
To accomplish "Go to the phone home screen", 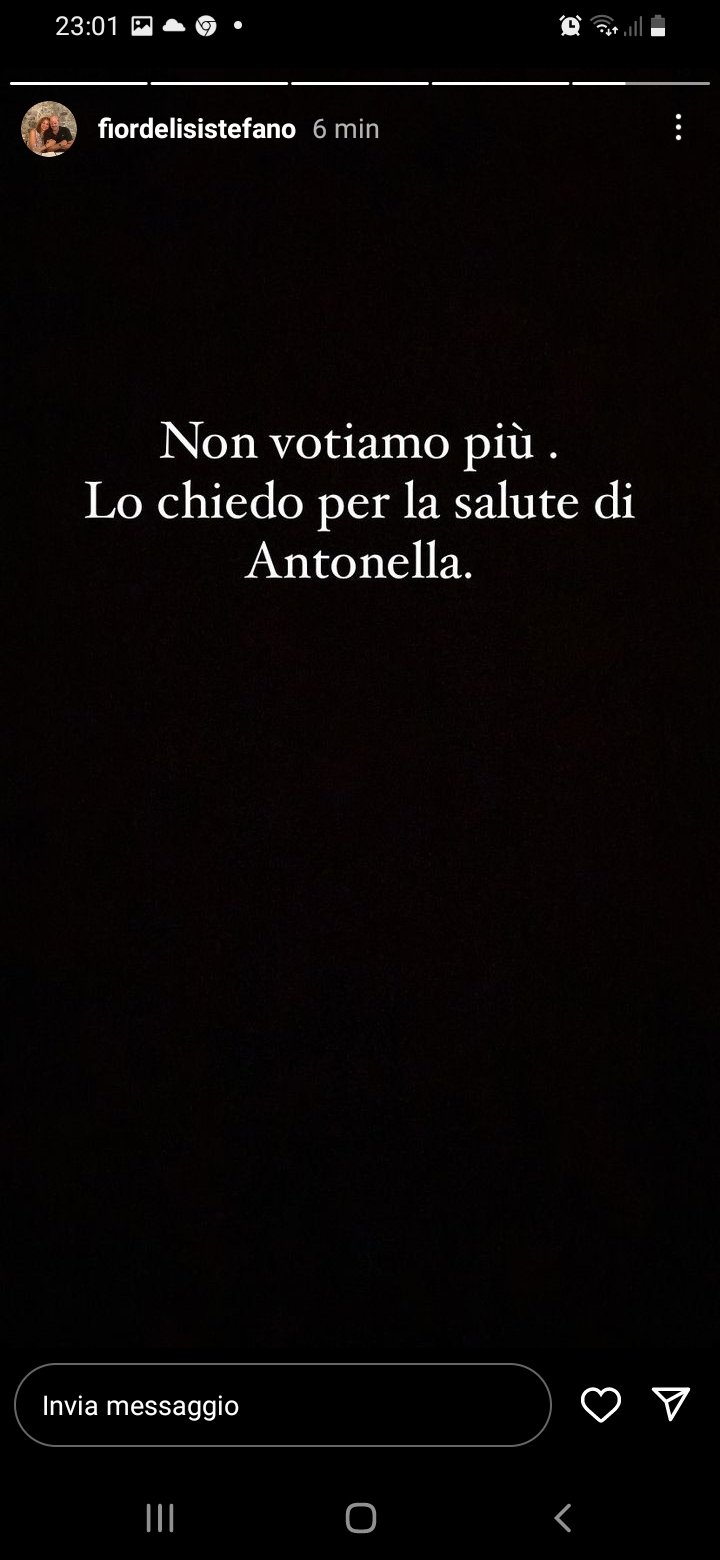I will click(x=360, y=1517).
